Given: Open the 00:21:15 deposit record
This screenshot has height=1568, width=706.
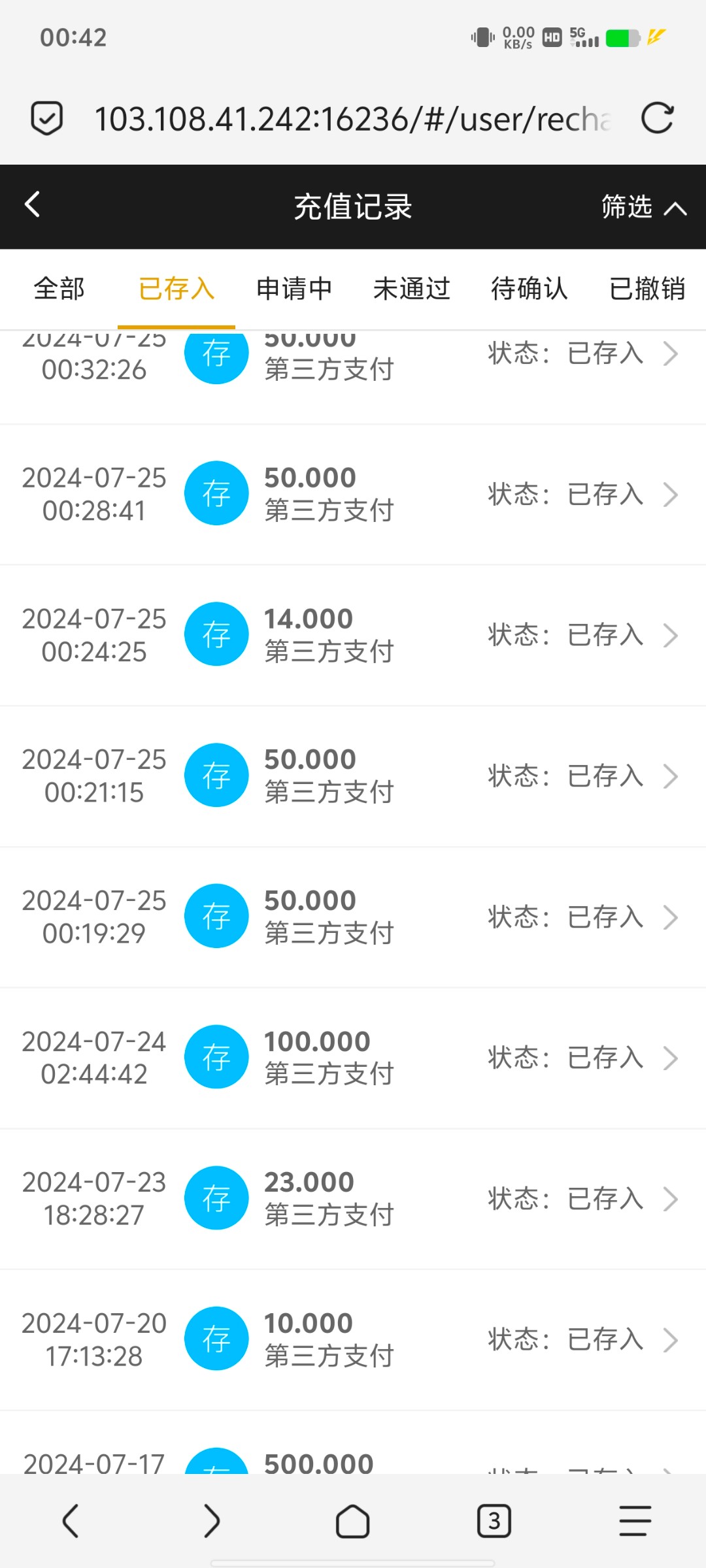Looking at the screenshot, I should click(353, 776).
